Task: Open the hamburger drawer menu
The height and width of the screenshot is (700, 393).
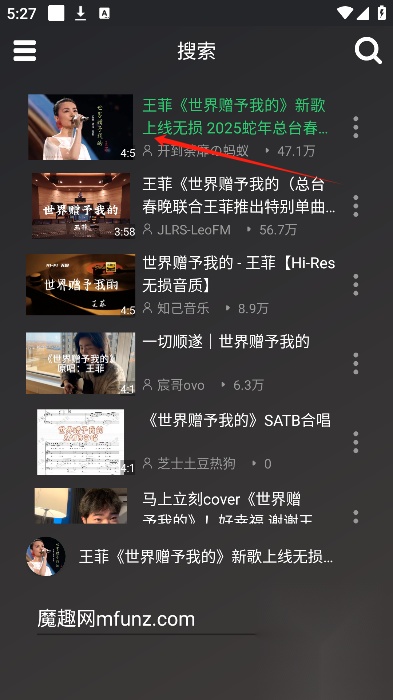Action: click(25, 50)
